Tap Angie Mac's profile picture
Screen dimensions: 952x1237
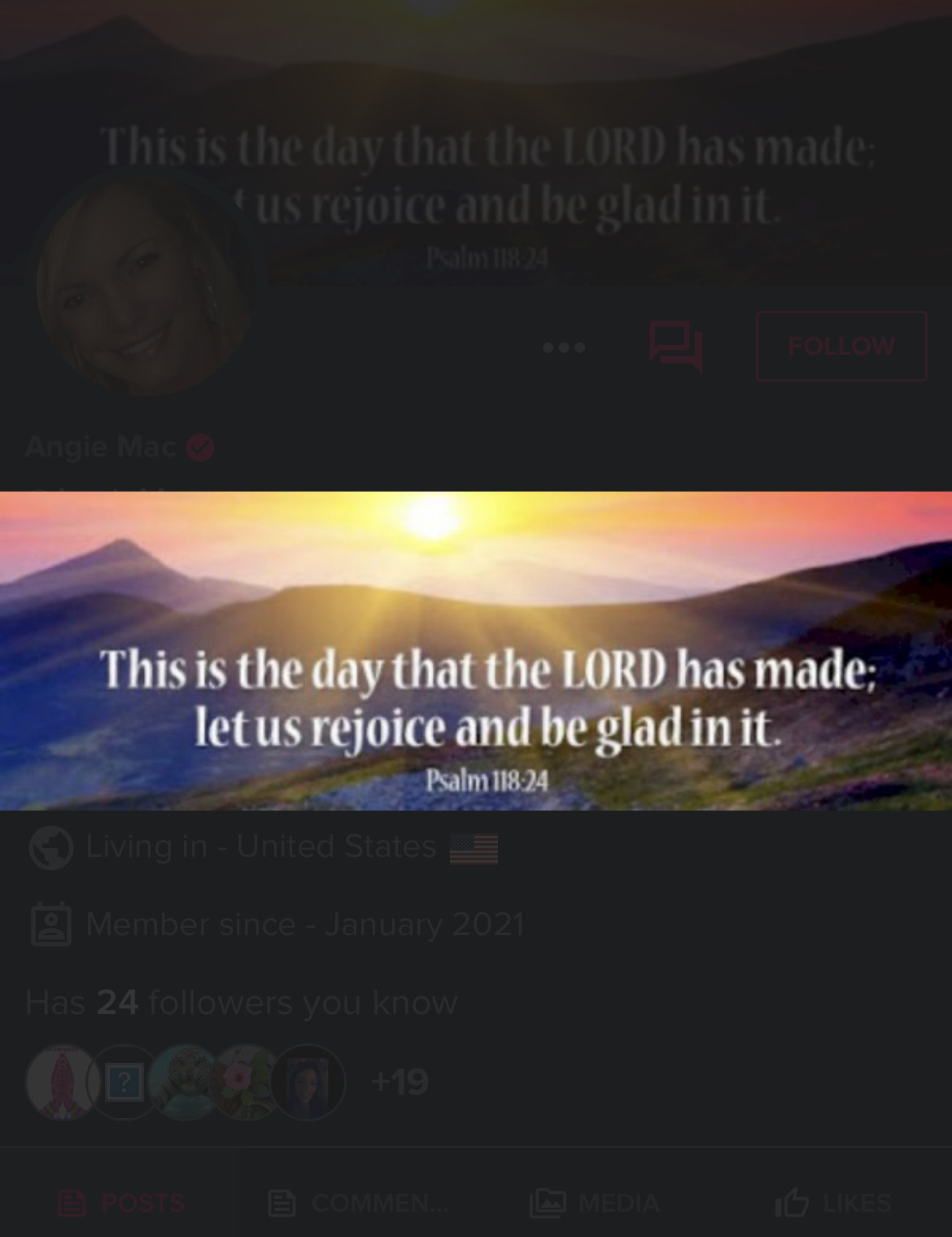click(145, 286)
